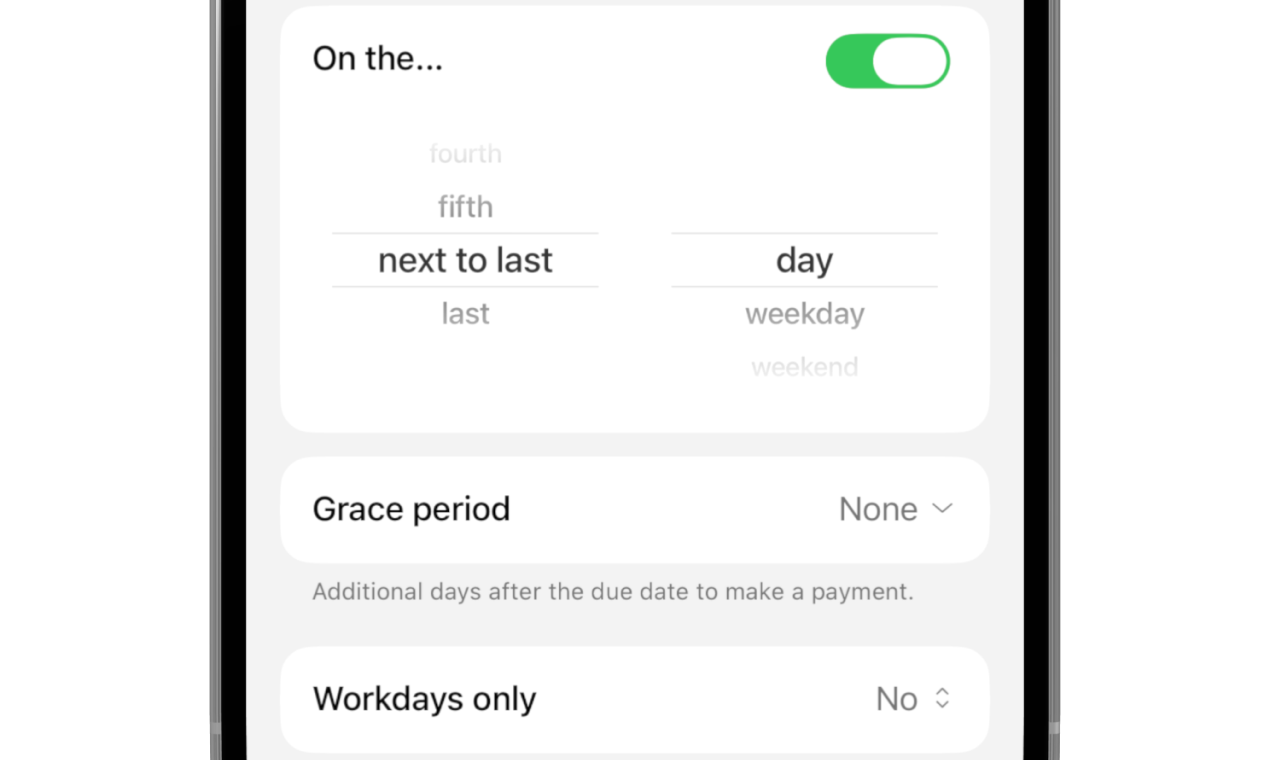Screen dimensions: 1270x760
Task: Change the Workdays only option
Action: tap(912, 699)
